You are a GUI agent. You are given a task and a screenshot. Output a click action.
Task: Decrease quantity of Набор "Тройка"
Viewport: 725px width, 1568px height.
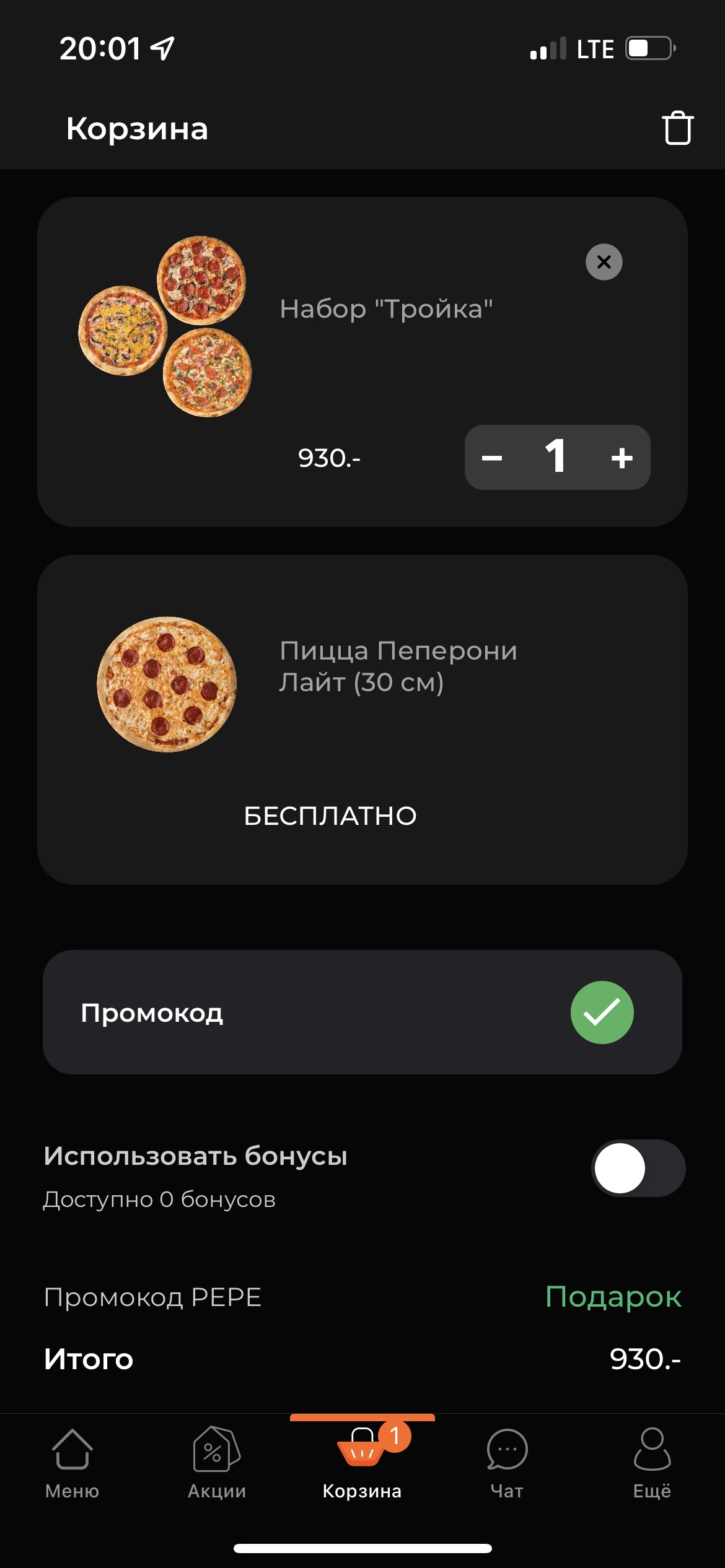coord(492,458)
